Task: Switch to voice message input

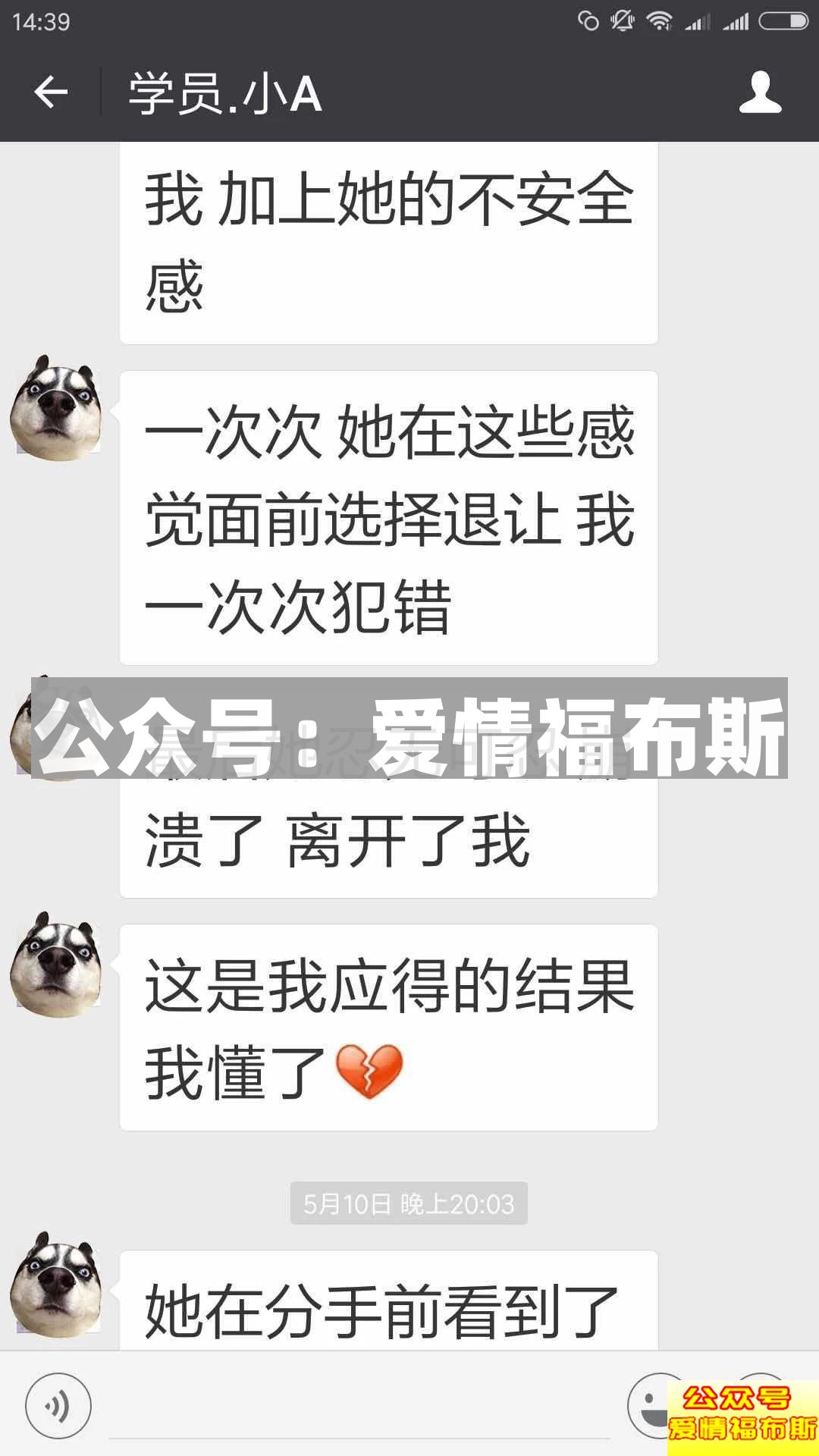Action: pos(58,1405)
